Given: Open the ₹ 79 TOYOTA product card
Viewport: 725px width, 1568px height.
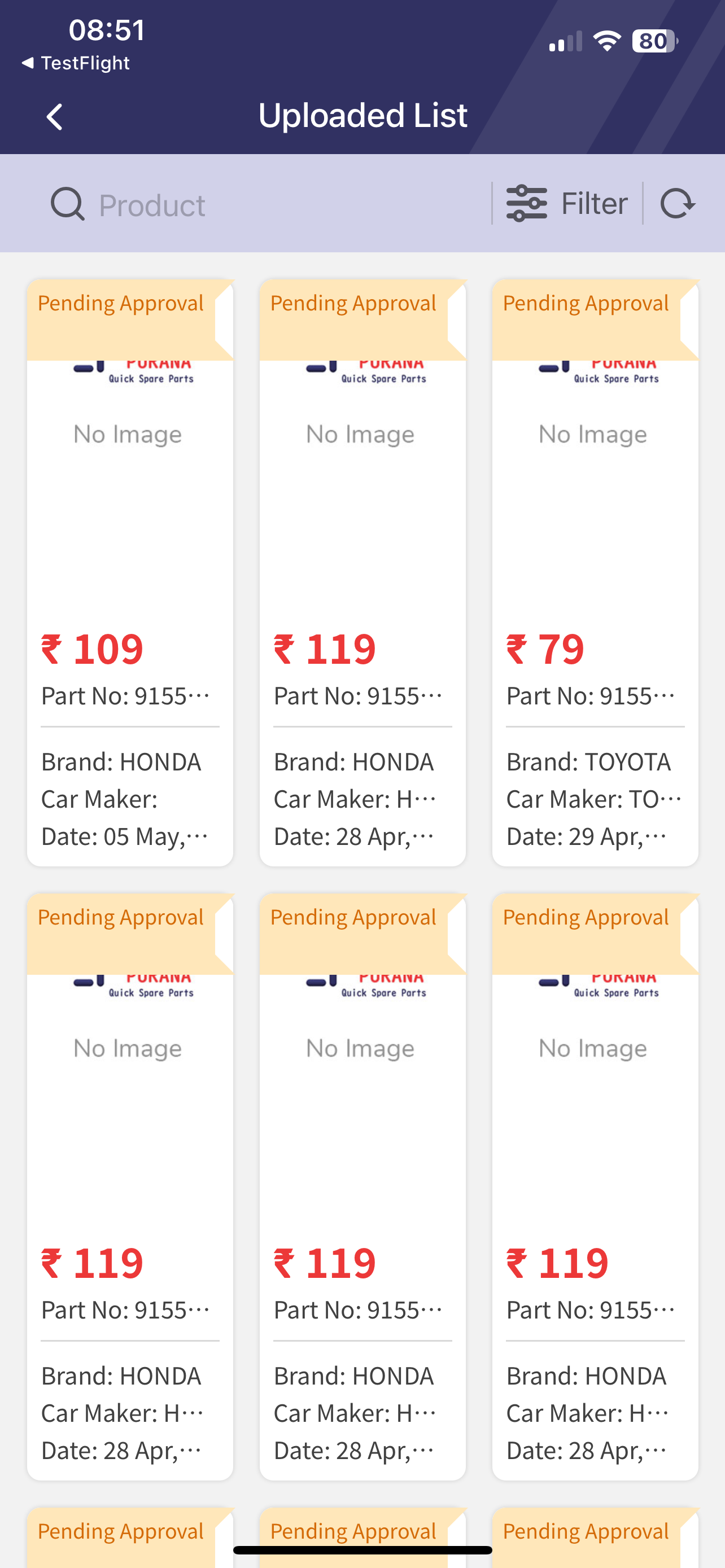Looking at the screenshot, I should (x=595, y=572).
